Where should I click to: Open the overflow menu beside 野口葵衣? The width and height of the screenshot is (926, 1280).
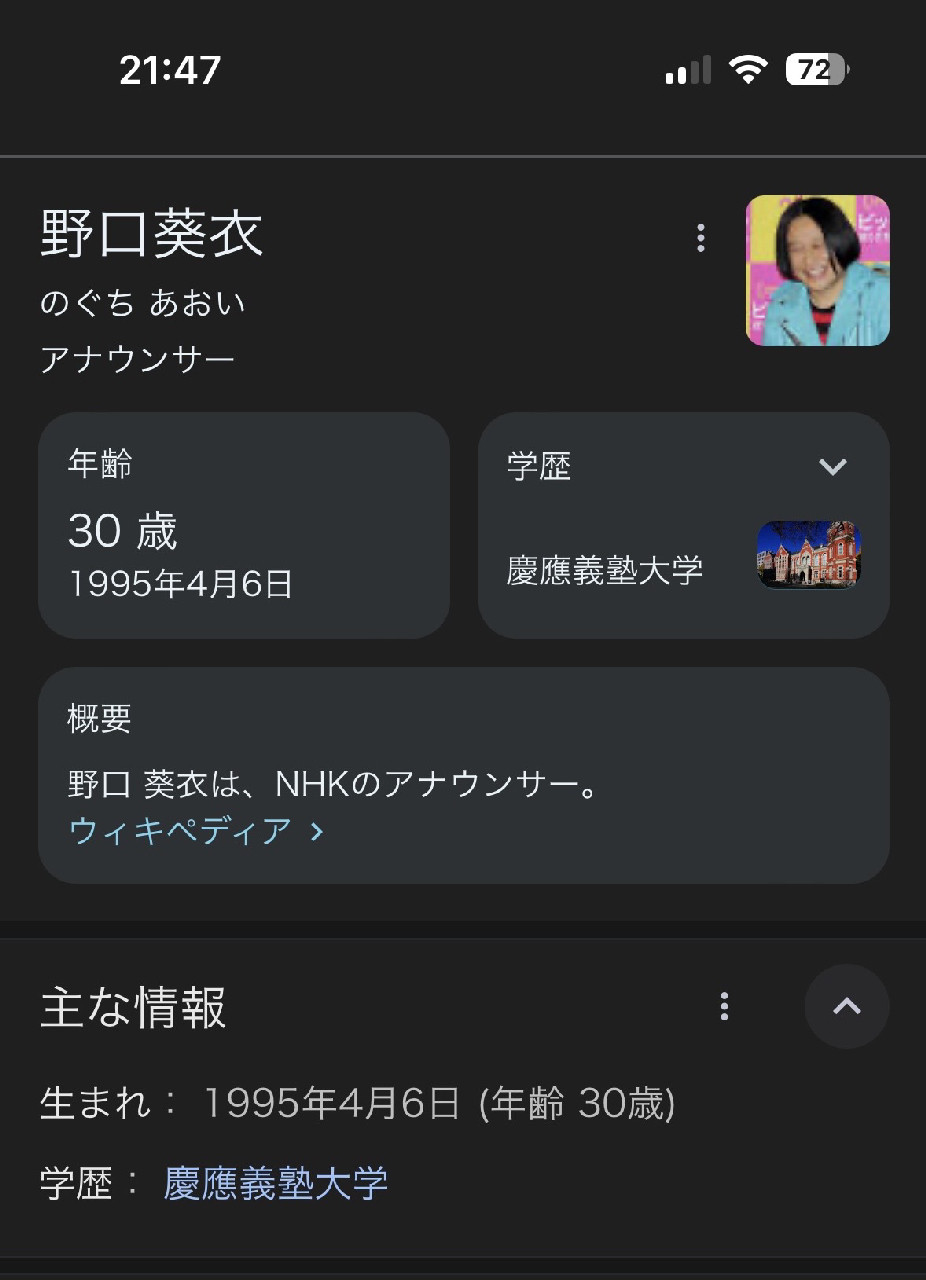(x=701, y=238)
